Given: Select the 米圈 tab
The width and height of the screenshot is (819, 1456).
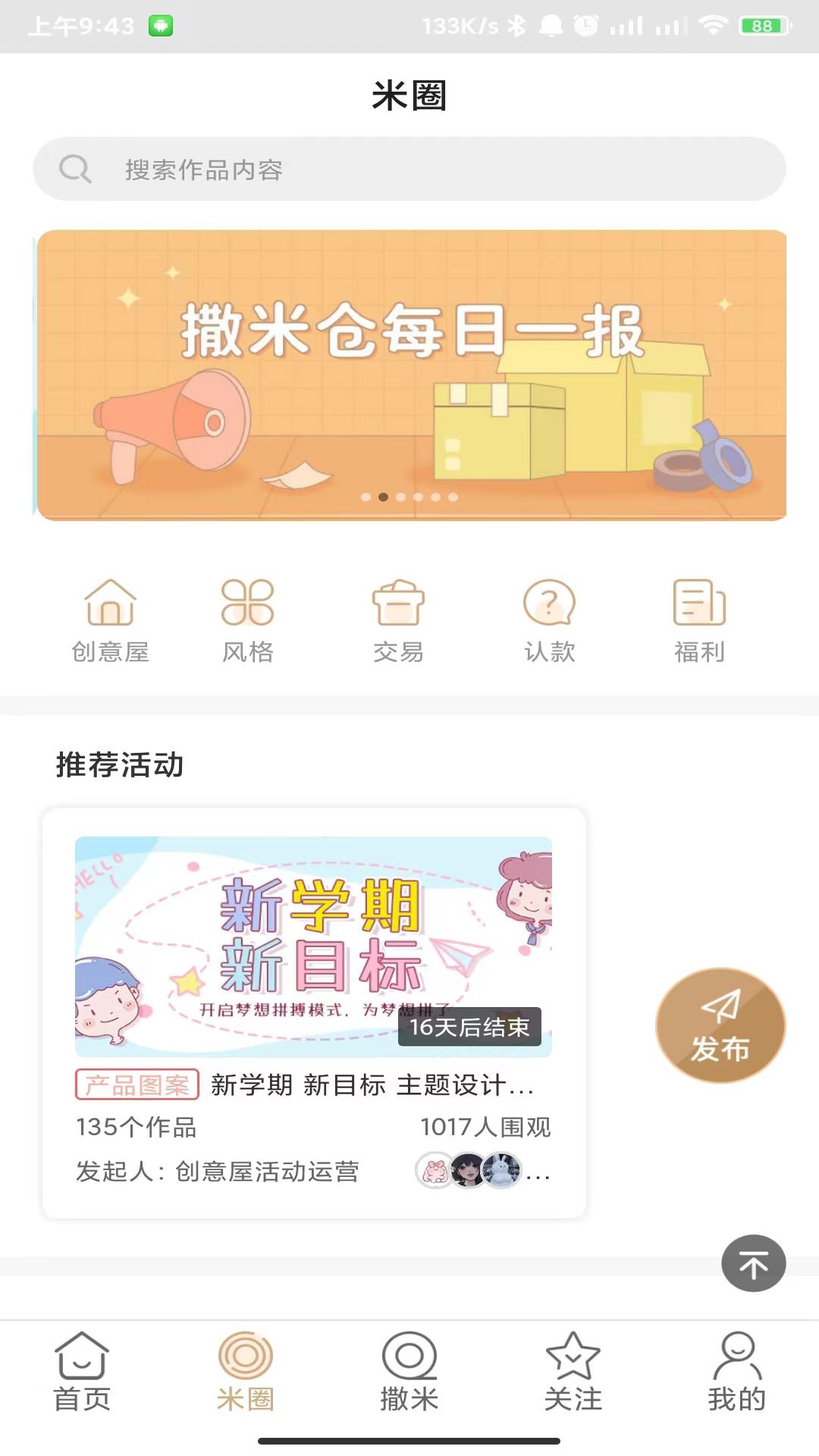Looking at the screenshot, I should (246, 1372).
